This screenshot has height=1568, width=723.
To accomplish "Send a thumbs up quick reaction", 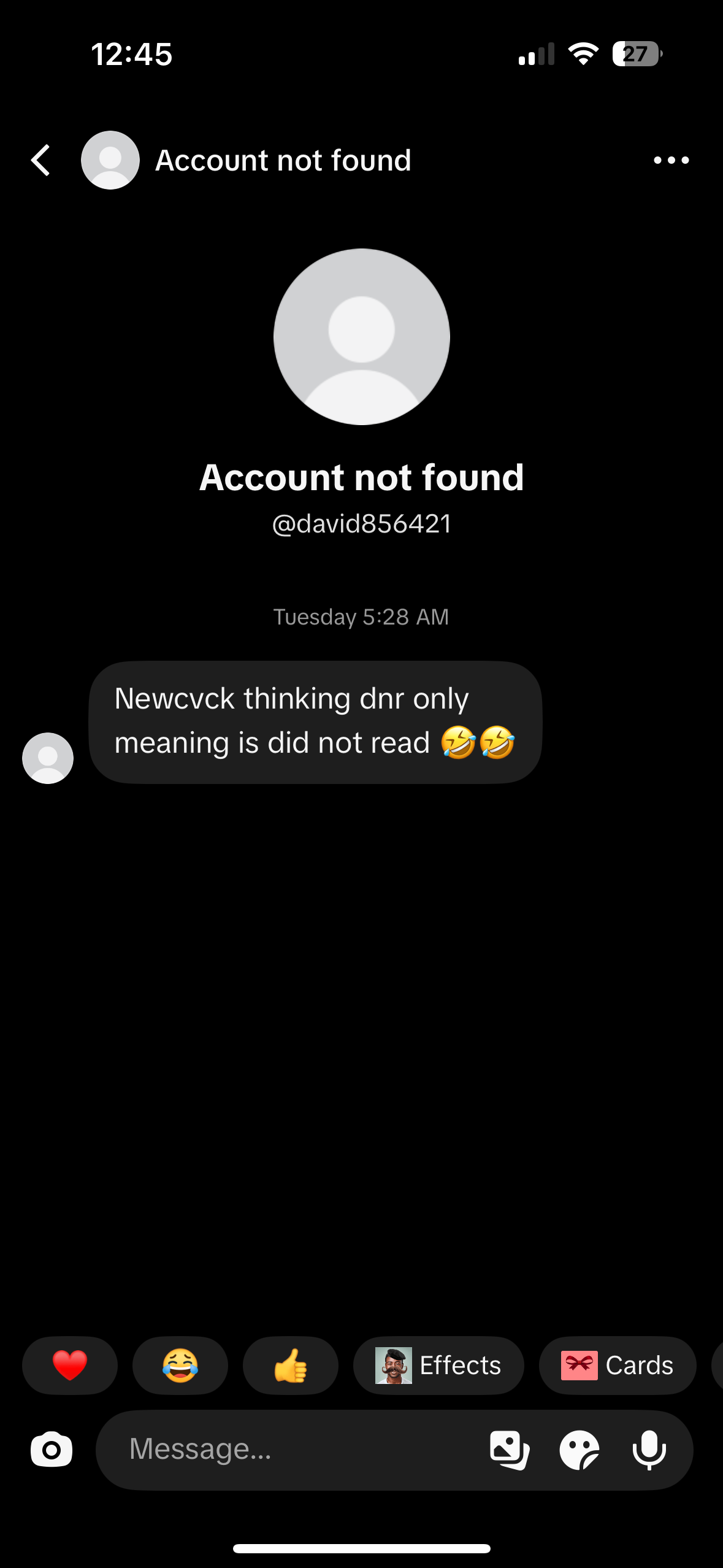I will [291, 1365].
